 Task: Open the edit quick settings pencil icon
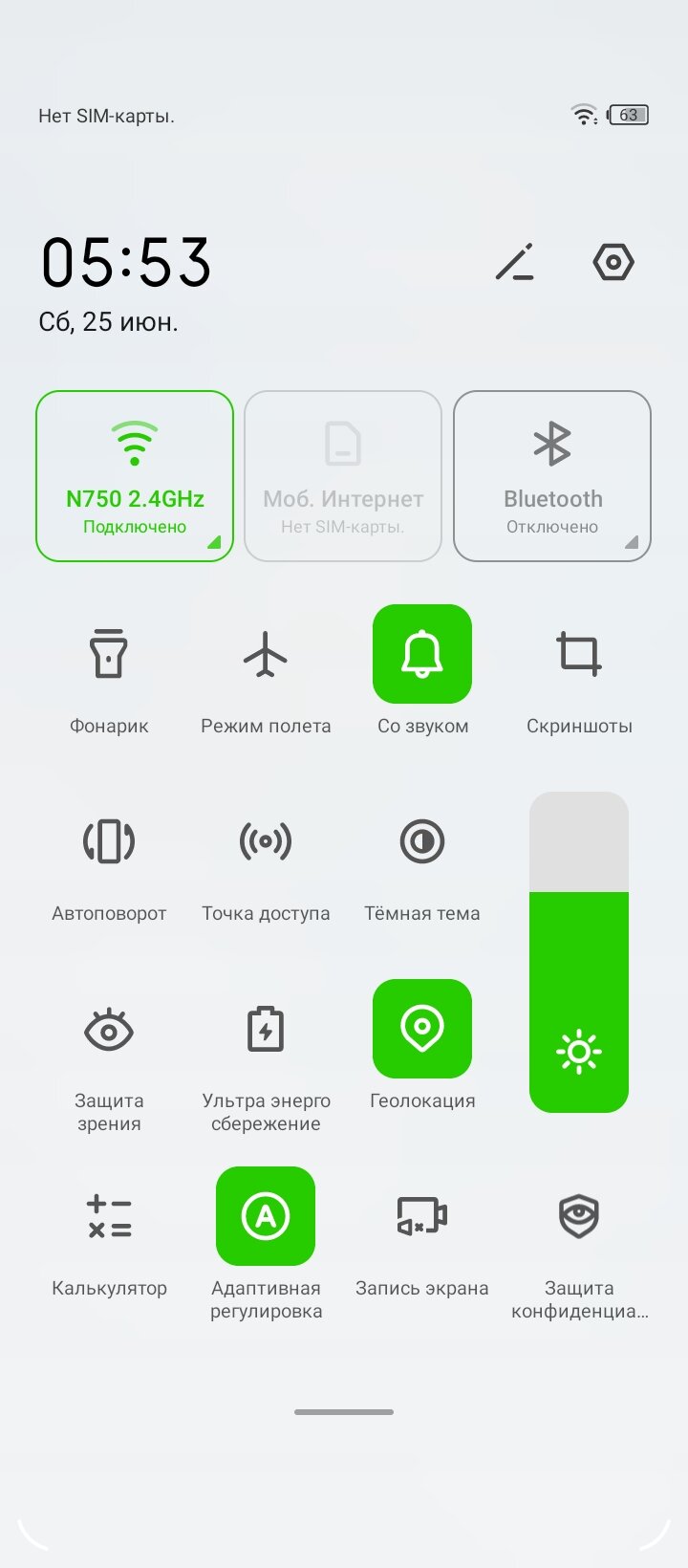coord(514,262)
